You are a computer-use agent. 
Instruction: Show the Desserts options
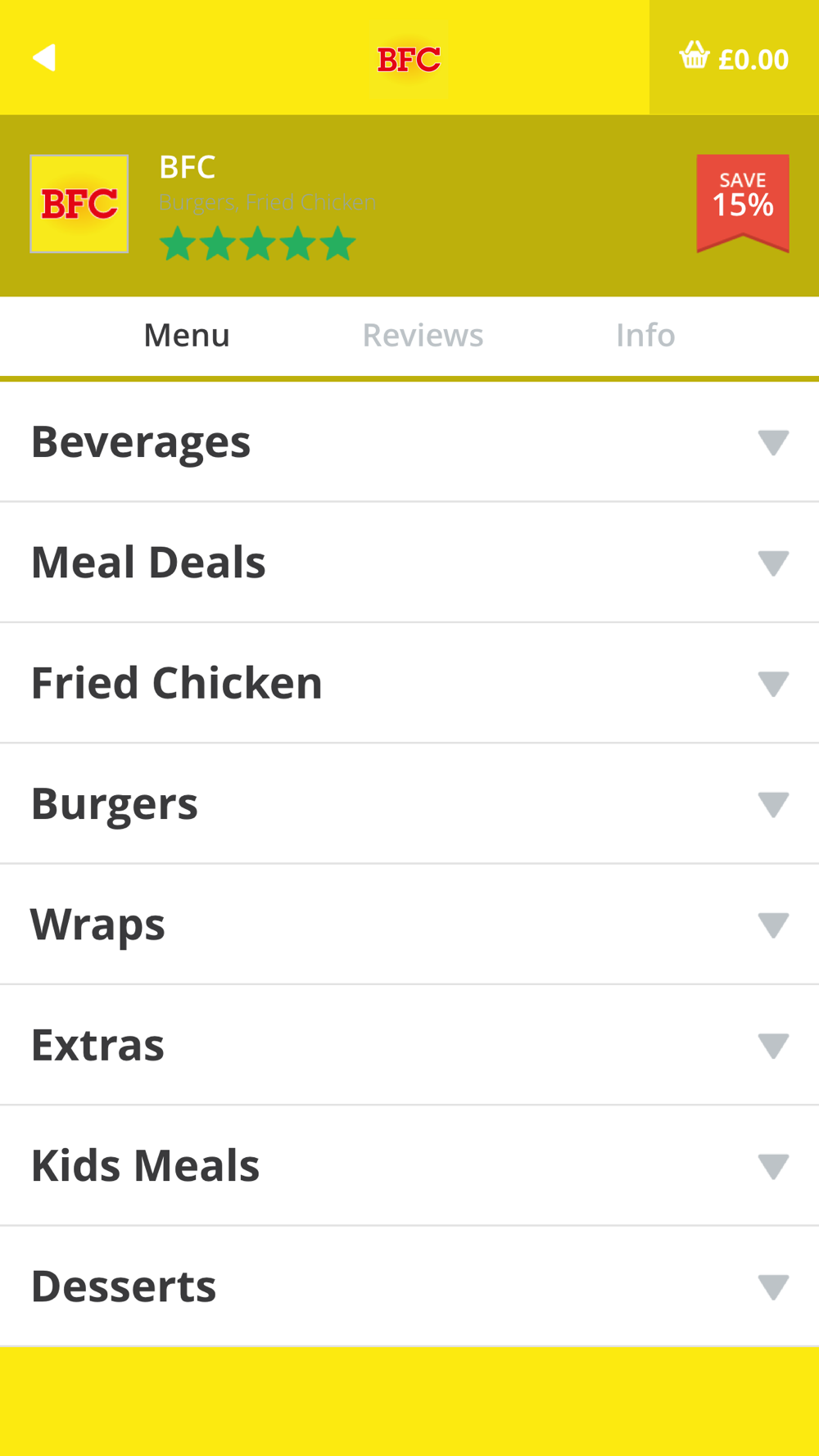[409, 1286]
